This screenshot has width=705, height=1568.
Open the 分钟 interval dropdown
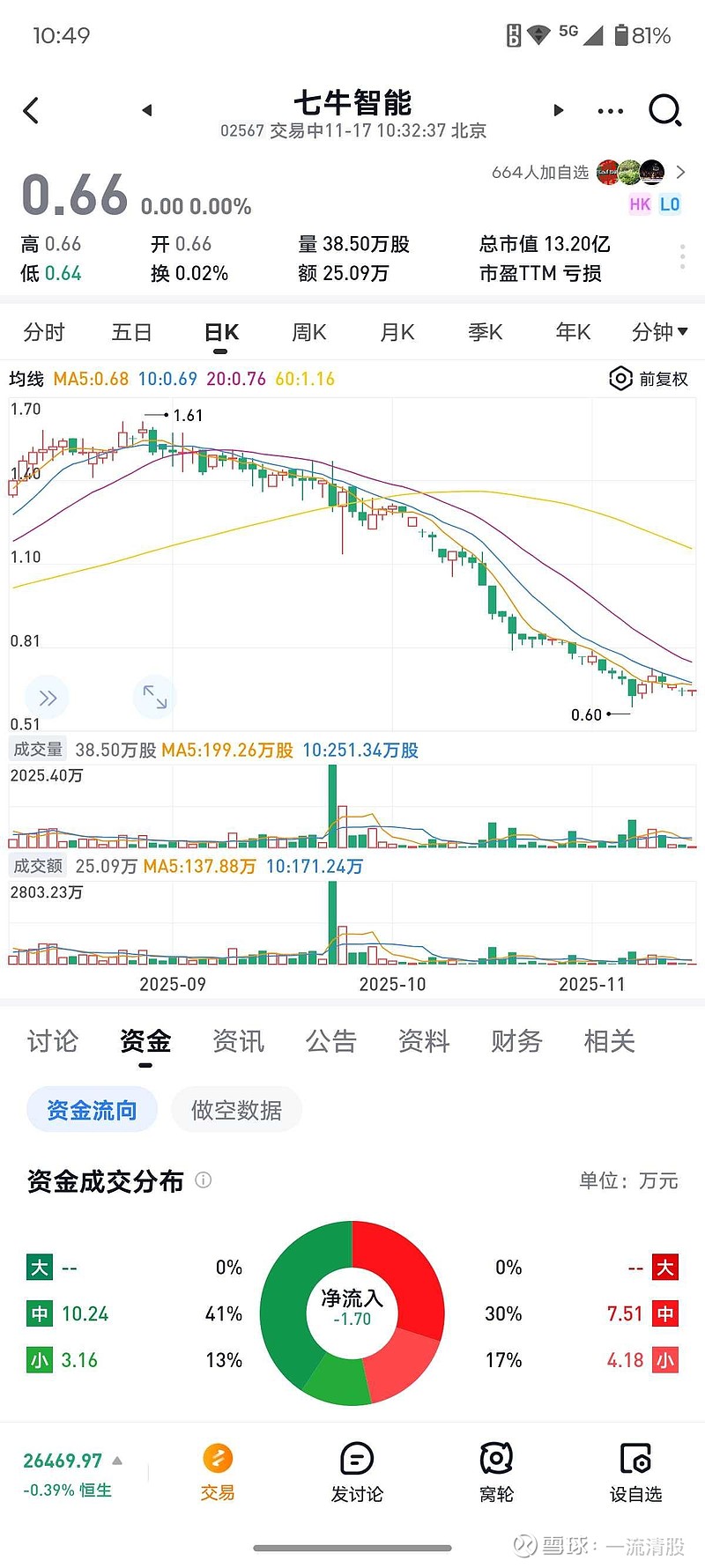[x=659, y=332]
